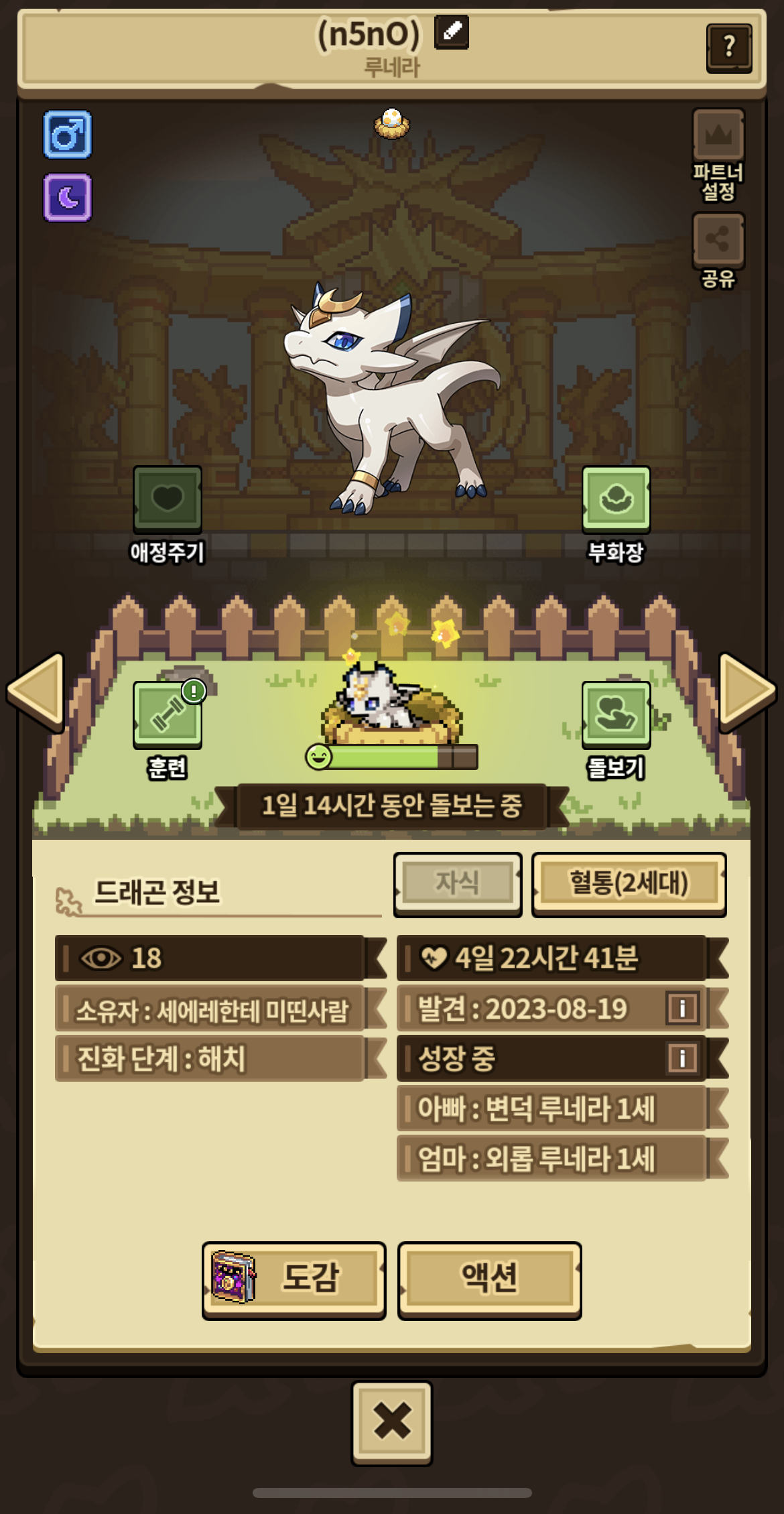Go to the next dragon with right arrow
This screenshot has width=784, height=1514.
pyautogui.click(x=747, y=691)
